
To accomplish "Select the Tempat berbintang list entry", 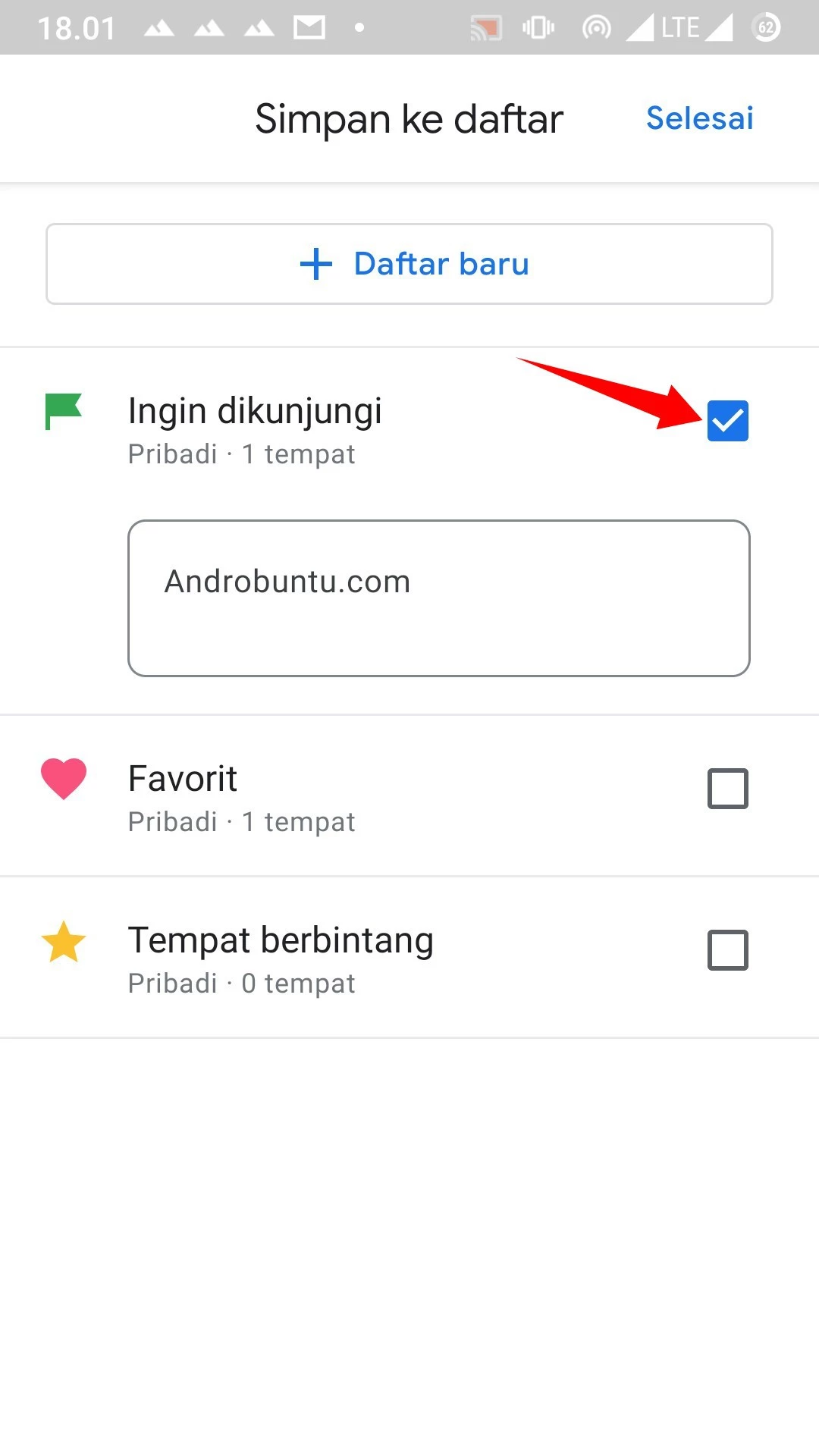I will pyautogui.click(x=281, y=940).
